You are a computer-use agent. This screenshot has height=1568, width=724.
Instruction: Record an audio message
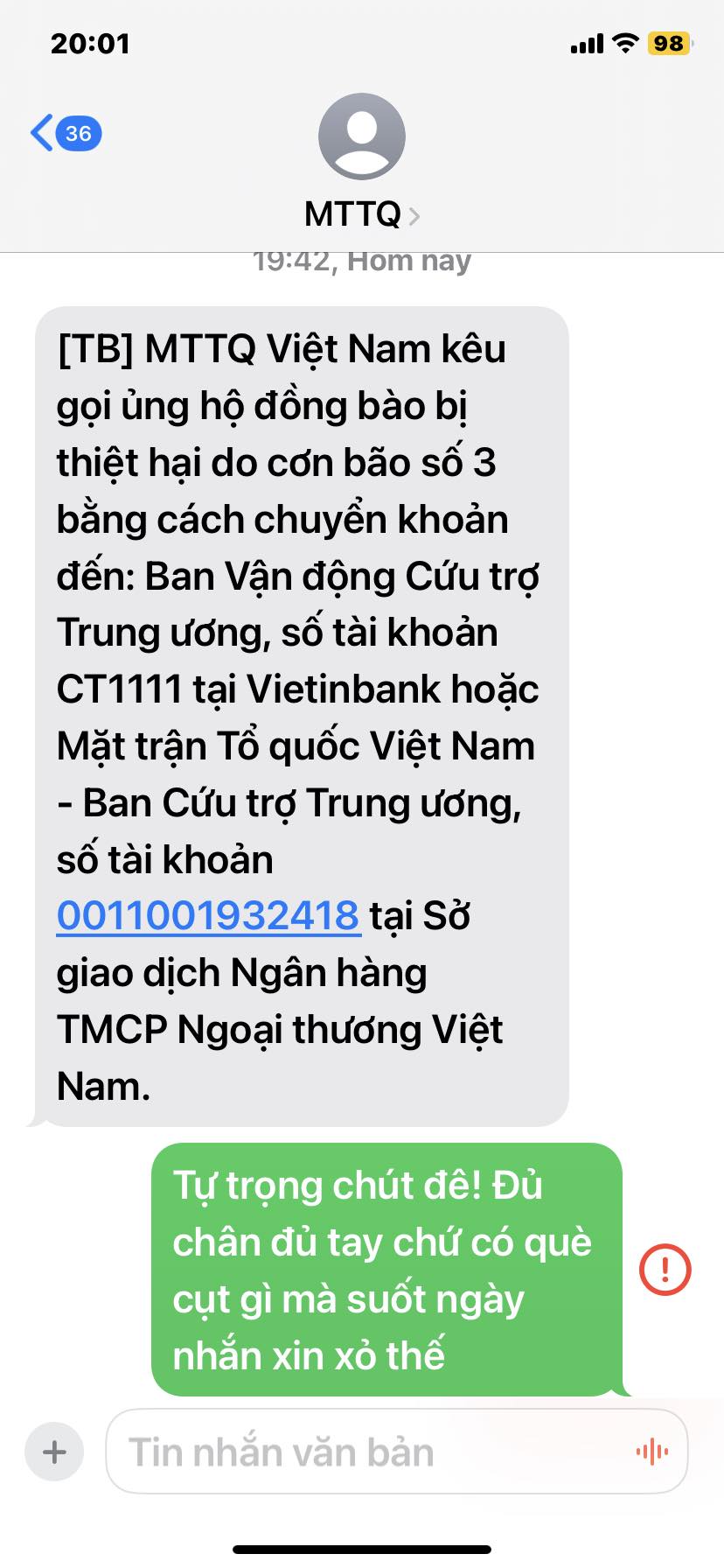651,1452
